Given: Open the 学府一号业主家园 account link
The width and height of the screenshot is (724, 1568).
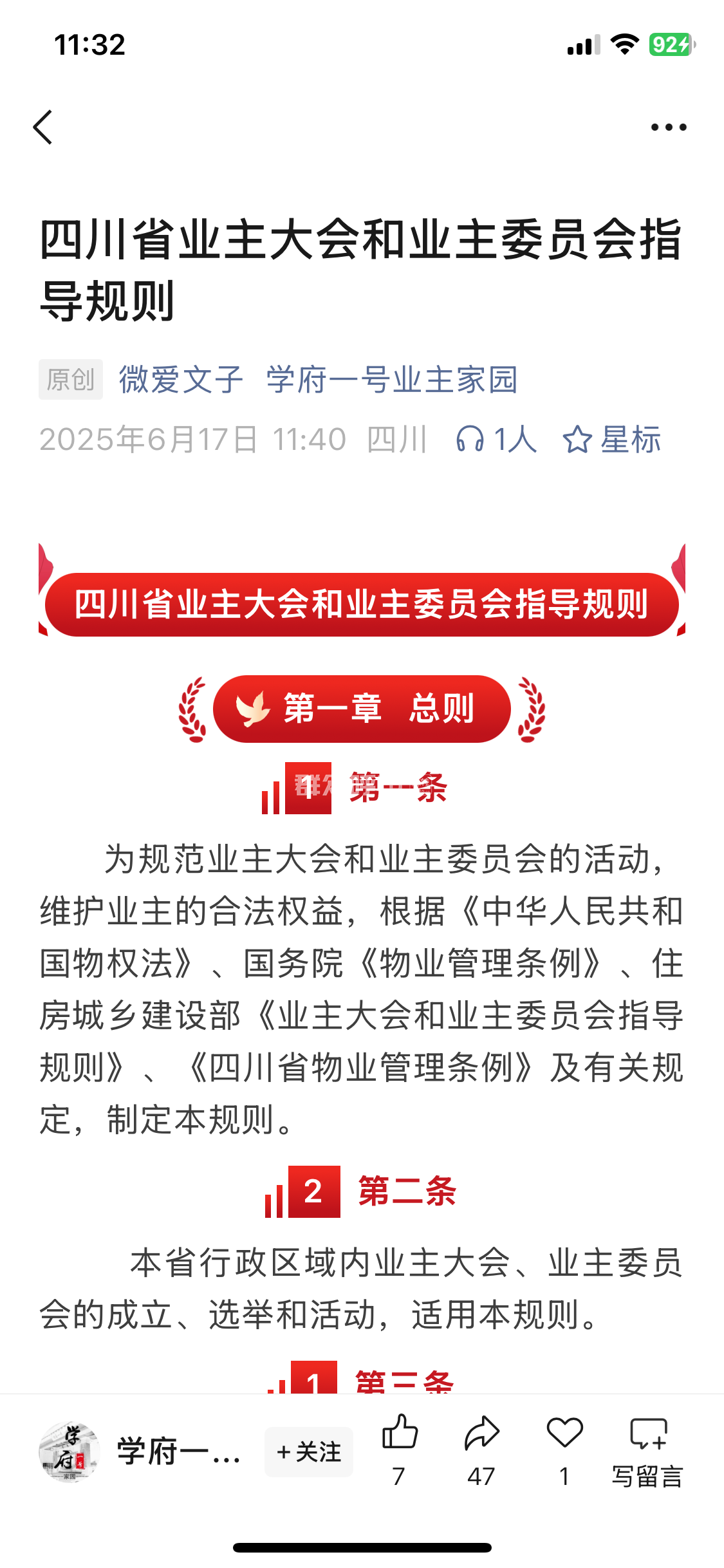Looking at the screenshot, I should pyautogui.click(x=392, y=379).
